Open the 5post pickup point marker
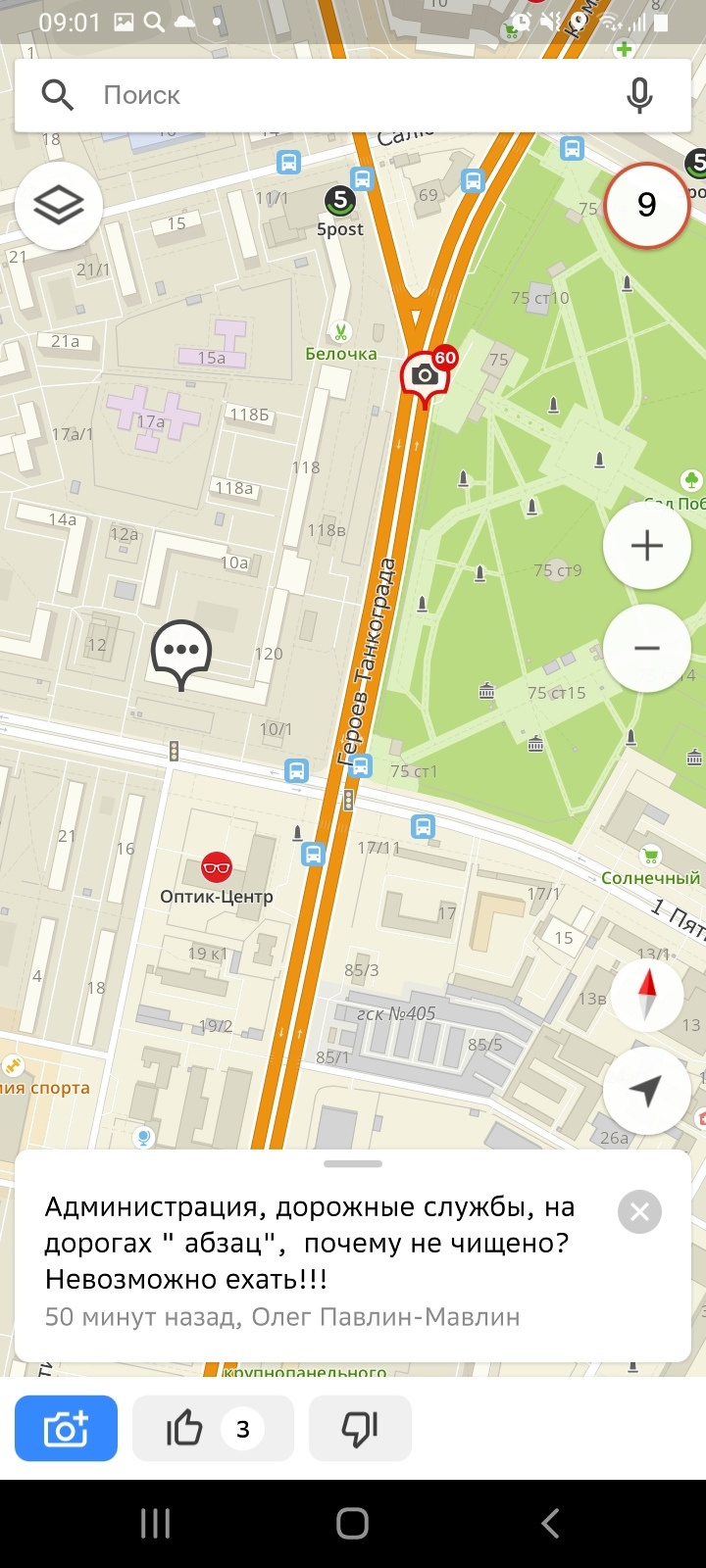This screenshot has width=706, height=1568. click(339, 202)
